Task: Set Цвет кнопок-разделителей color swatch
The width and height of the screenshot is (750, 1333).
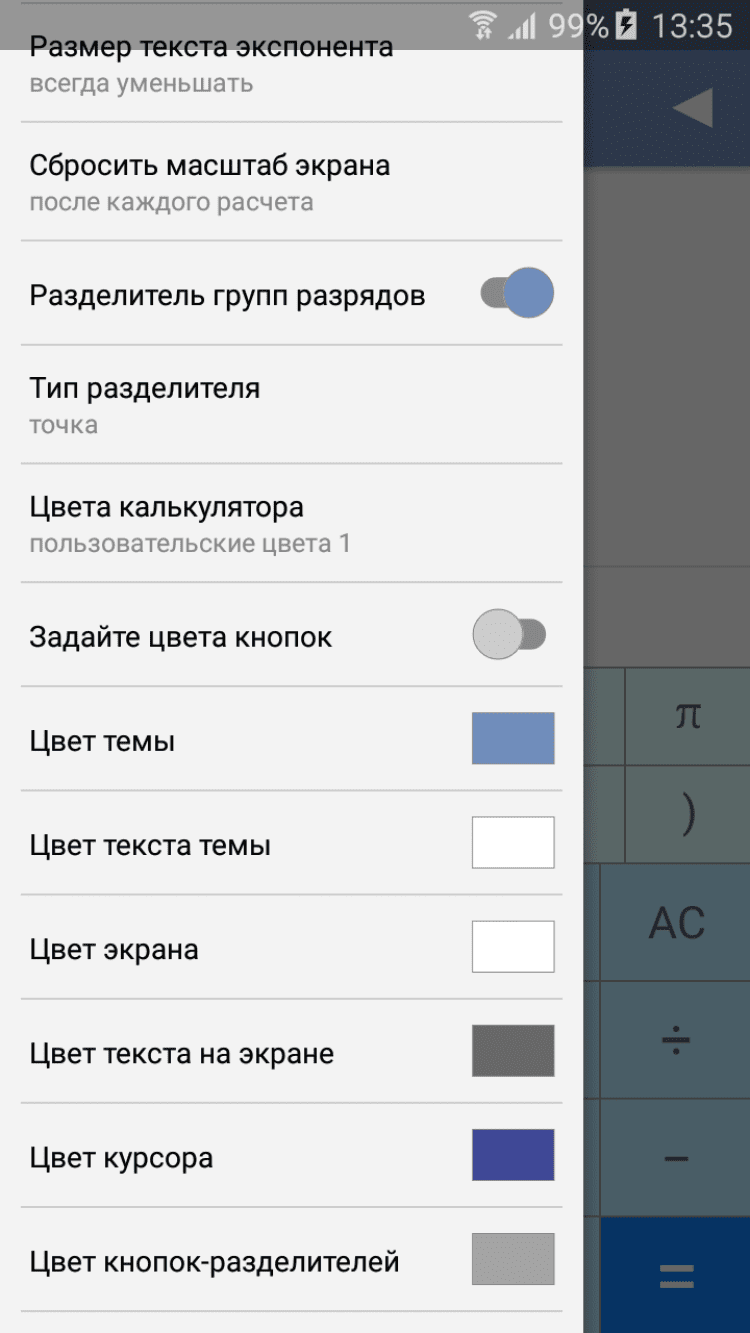Action: point(512,1259)
